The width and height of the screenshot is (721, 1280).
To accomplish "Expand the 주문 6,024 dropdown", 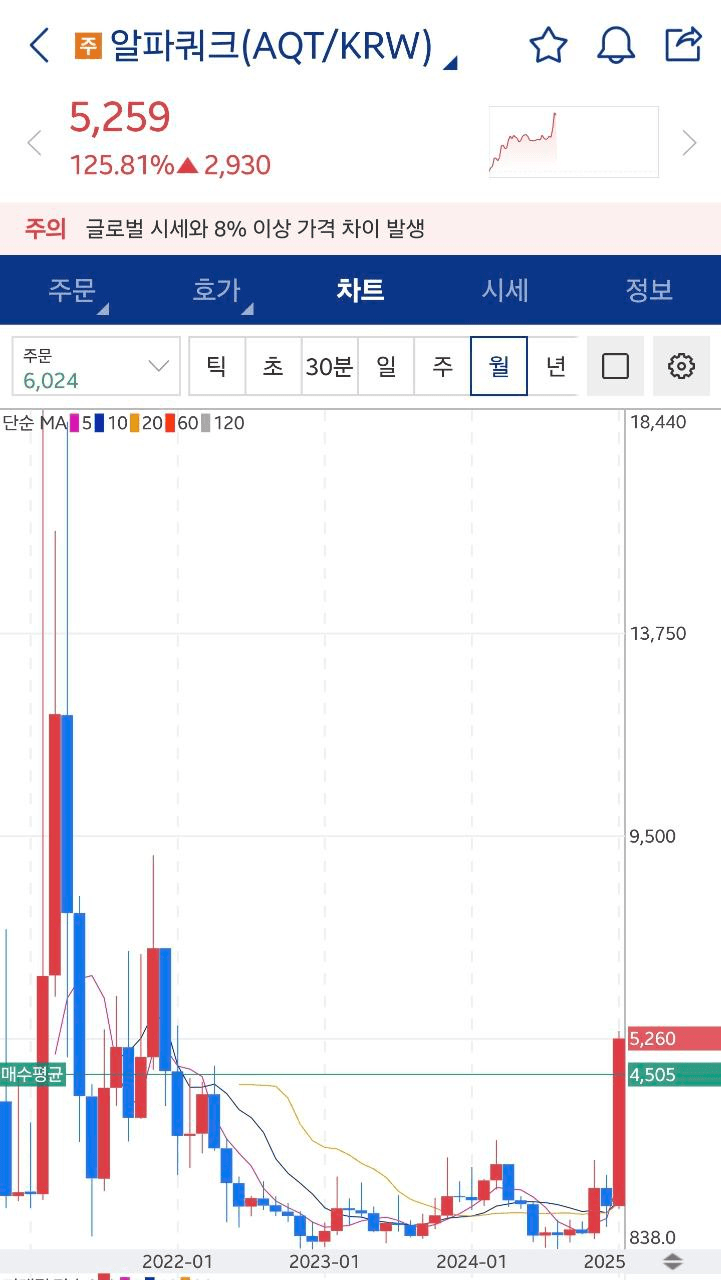I will (x=96, y=367).
